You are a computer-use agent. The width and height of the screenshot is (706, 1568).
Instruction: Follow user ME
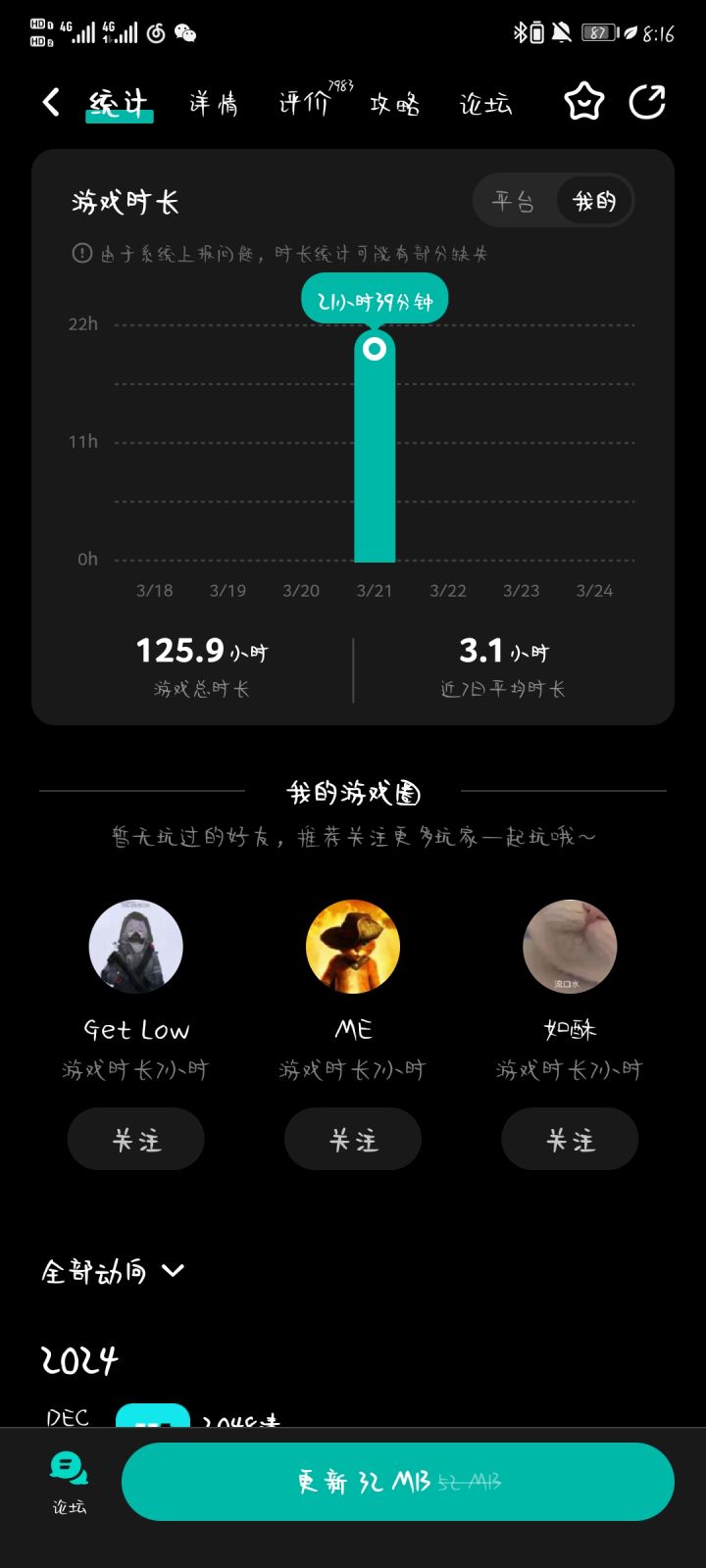pos(353,1139)
